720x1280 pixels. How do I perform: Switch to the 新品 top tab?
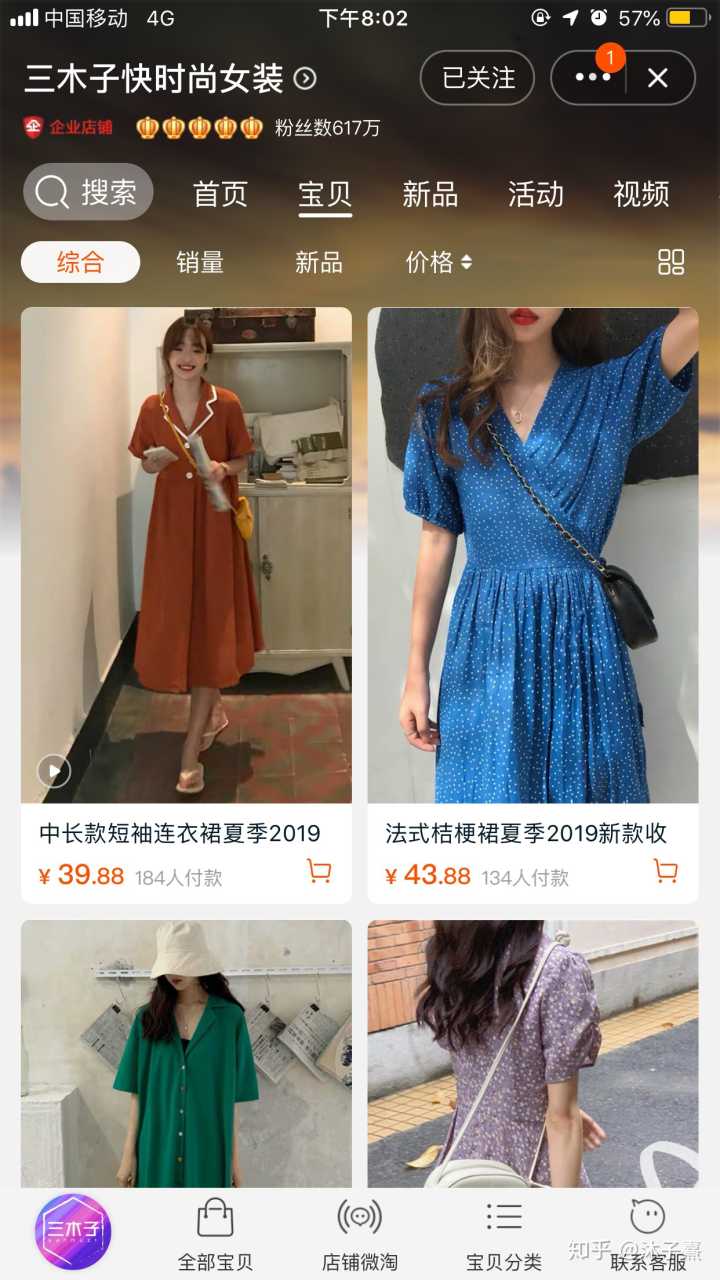coord(430,194)
